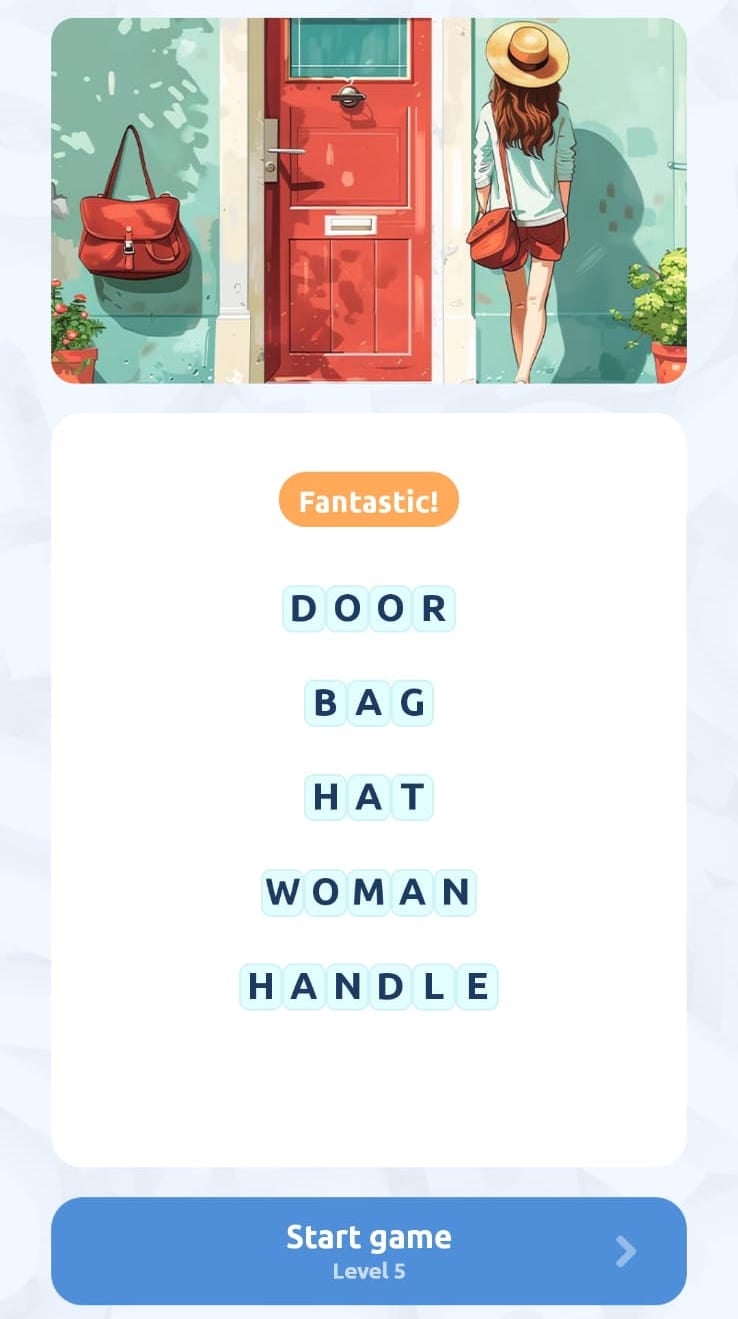
Task: Start the Level 5 game
Action: [x=368, y=1250]
